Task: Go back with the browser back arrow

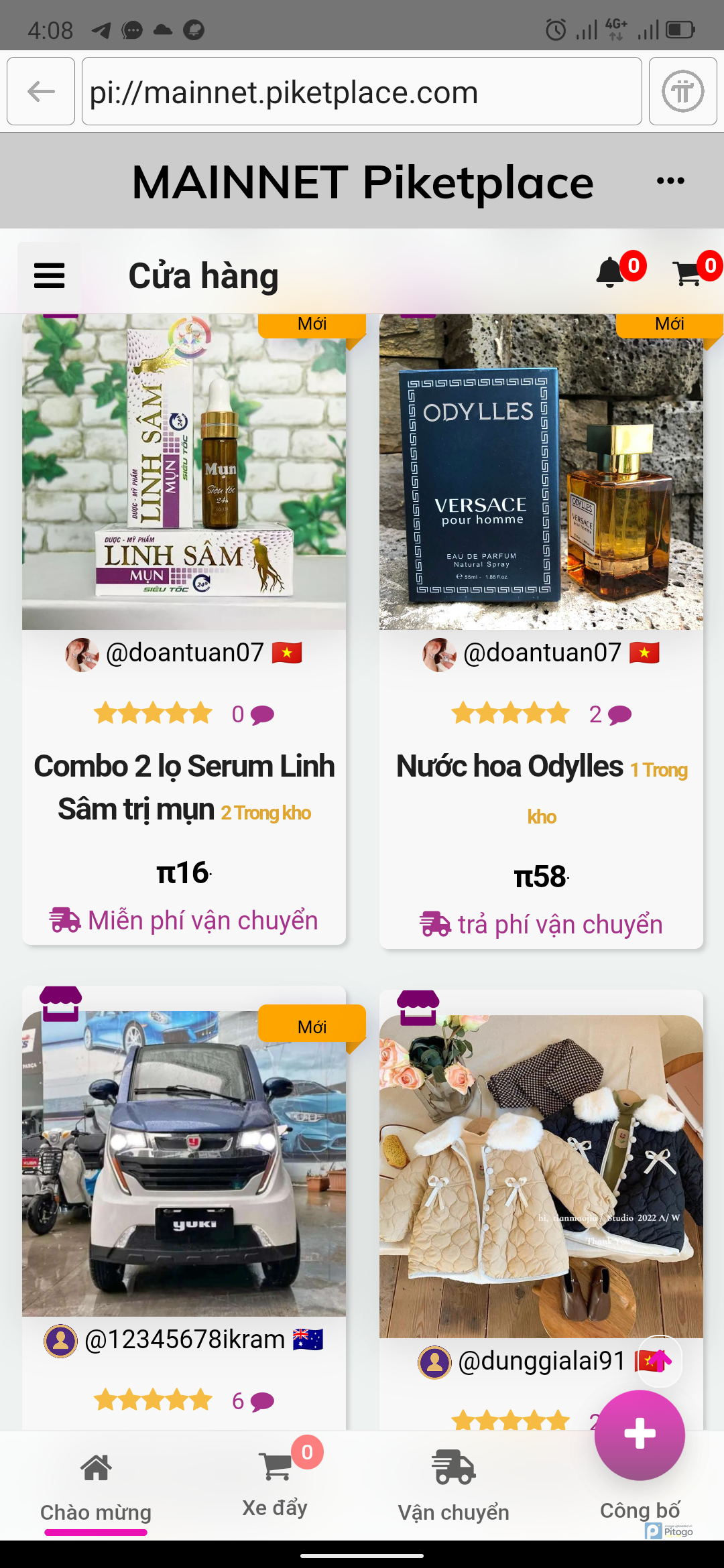Action: 41,91
